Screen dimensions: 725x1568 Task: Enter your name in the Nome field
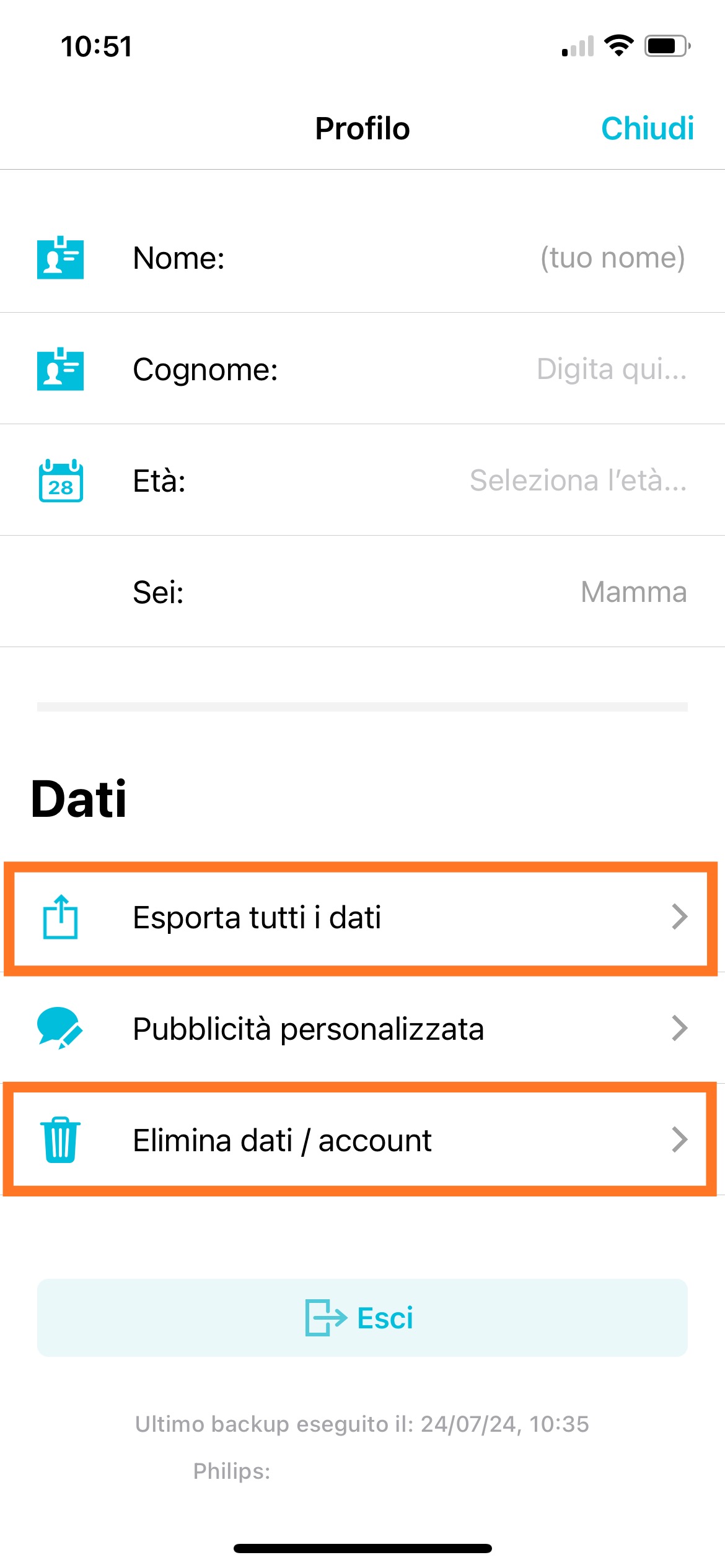pyautogui.click(x=612, y=258)
